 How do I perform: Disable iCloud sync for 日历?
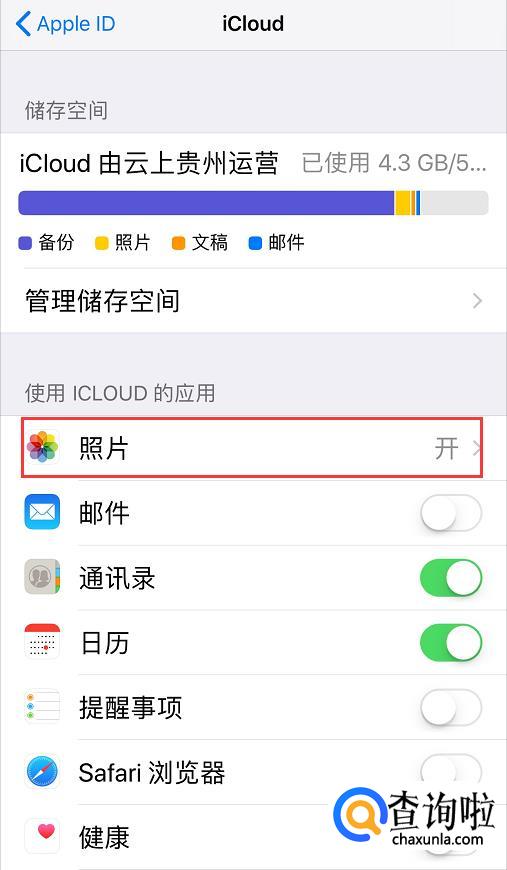click(x=451, y=643)
